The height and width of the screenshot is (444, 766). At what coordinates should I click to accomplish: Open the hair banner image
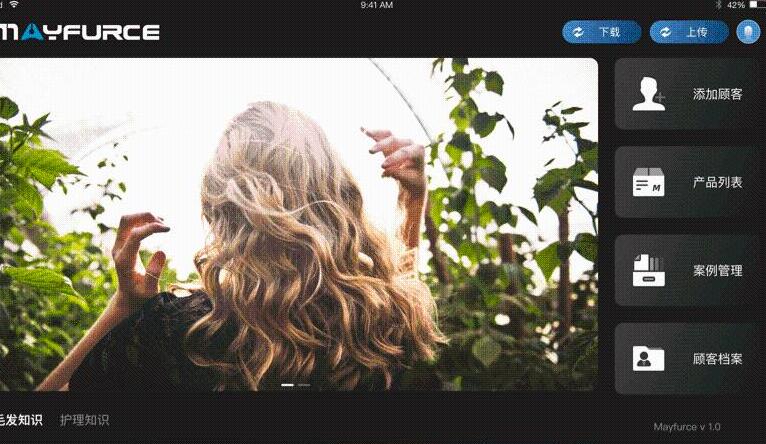coord(298,220)
